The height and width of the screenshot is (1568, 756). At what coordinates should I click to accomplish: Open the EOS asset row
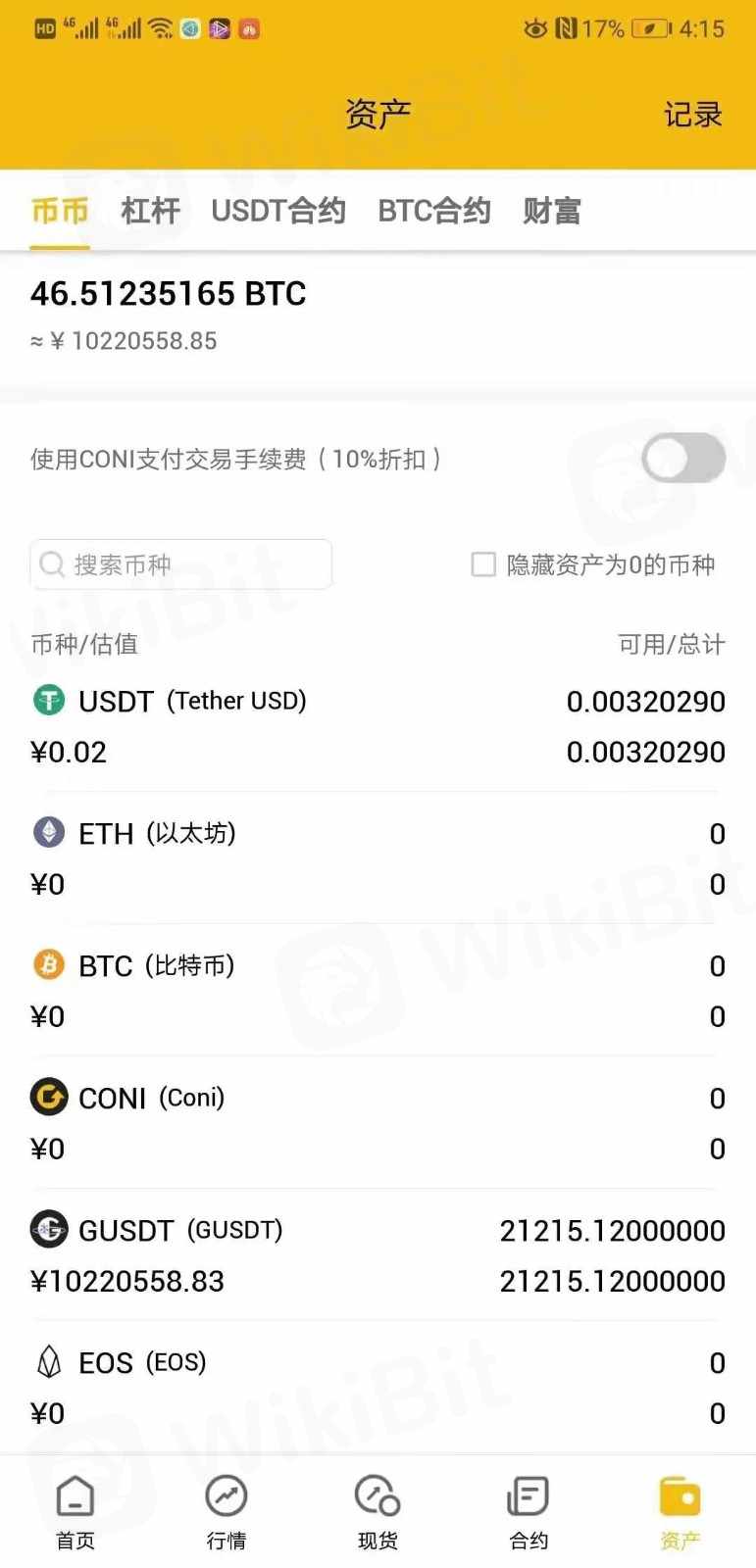click(378, 1388)
